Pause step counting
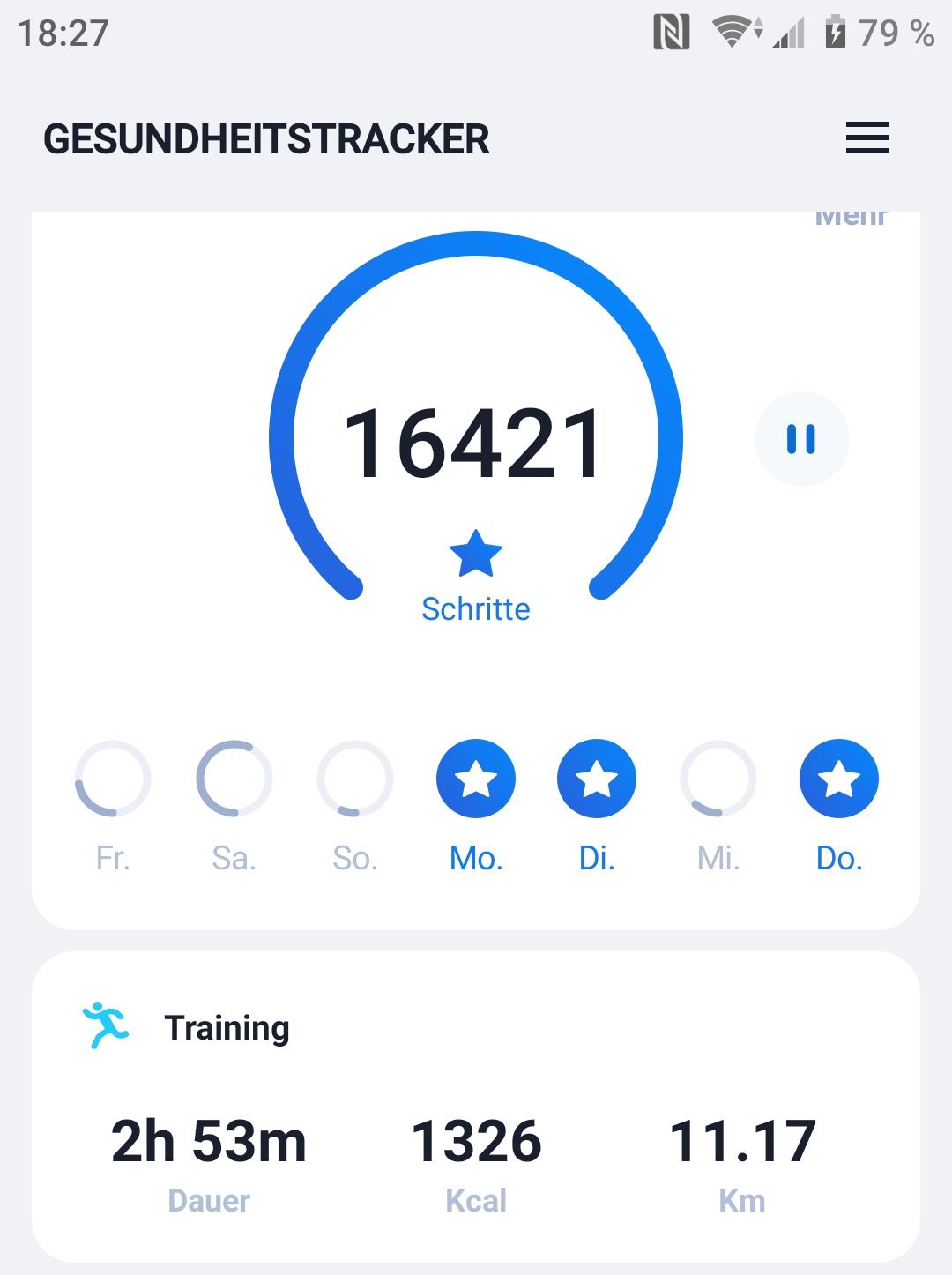 pos(801,439)
